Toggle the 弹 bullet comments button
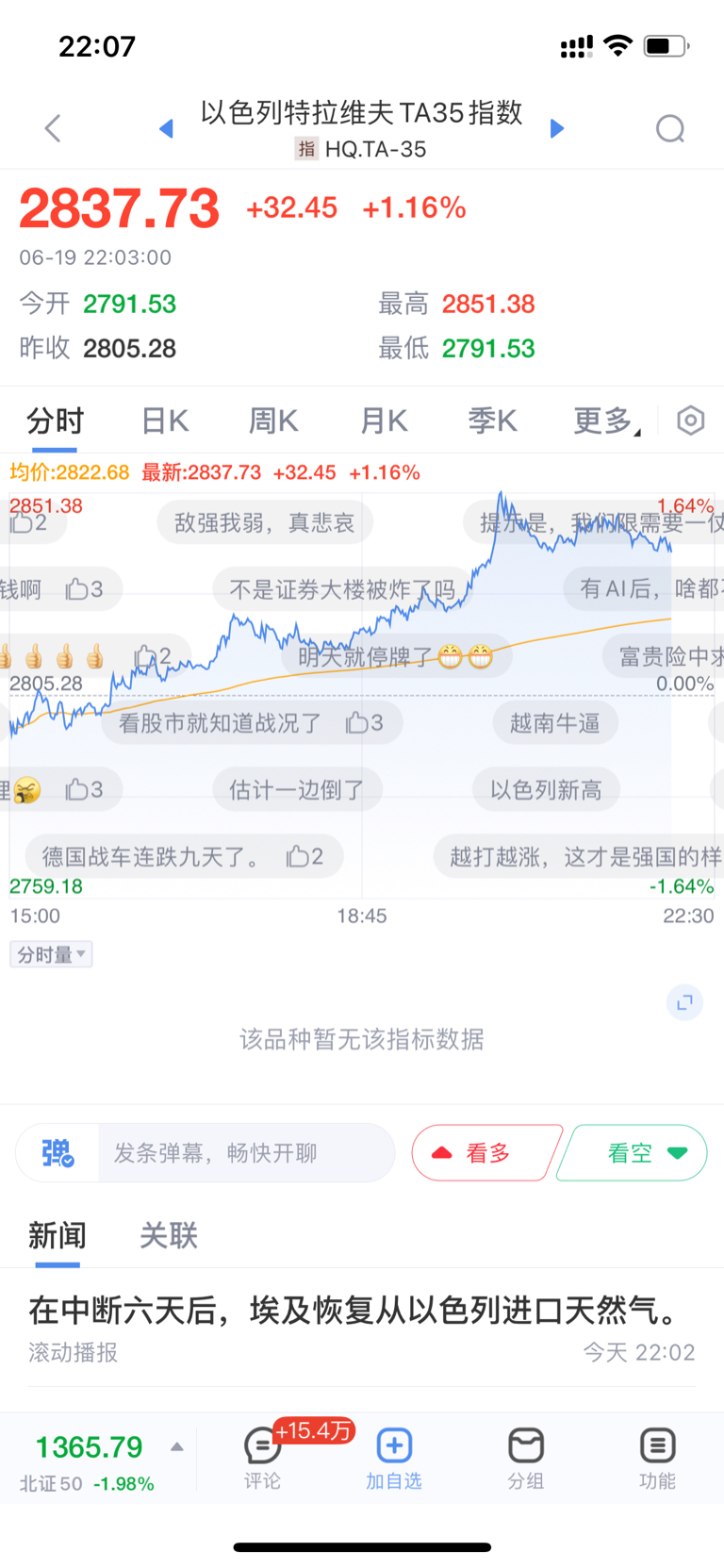The width and height of the screenshot is (724, 1568). click(58, 1153)
